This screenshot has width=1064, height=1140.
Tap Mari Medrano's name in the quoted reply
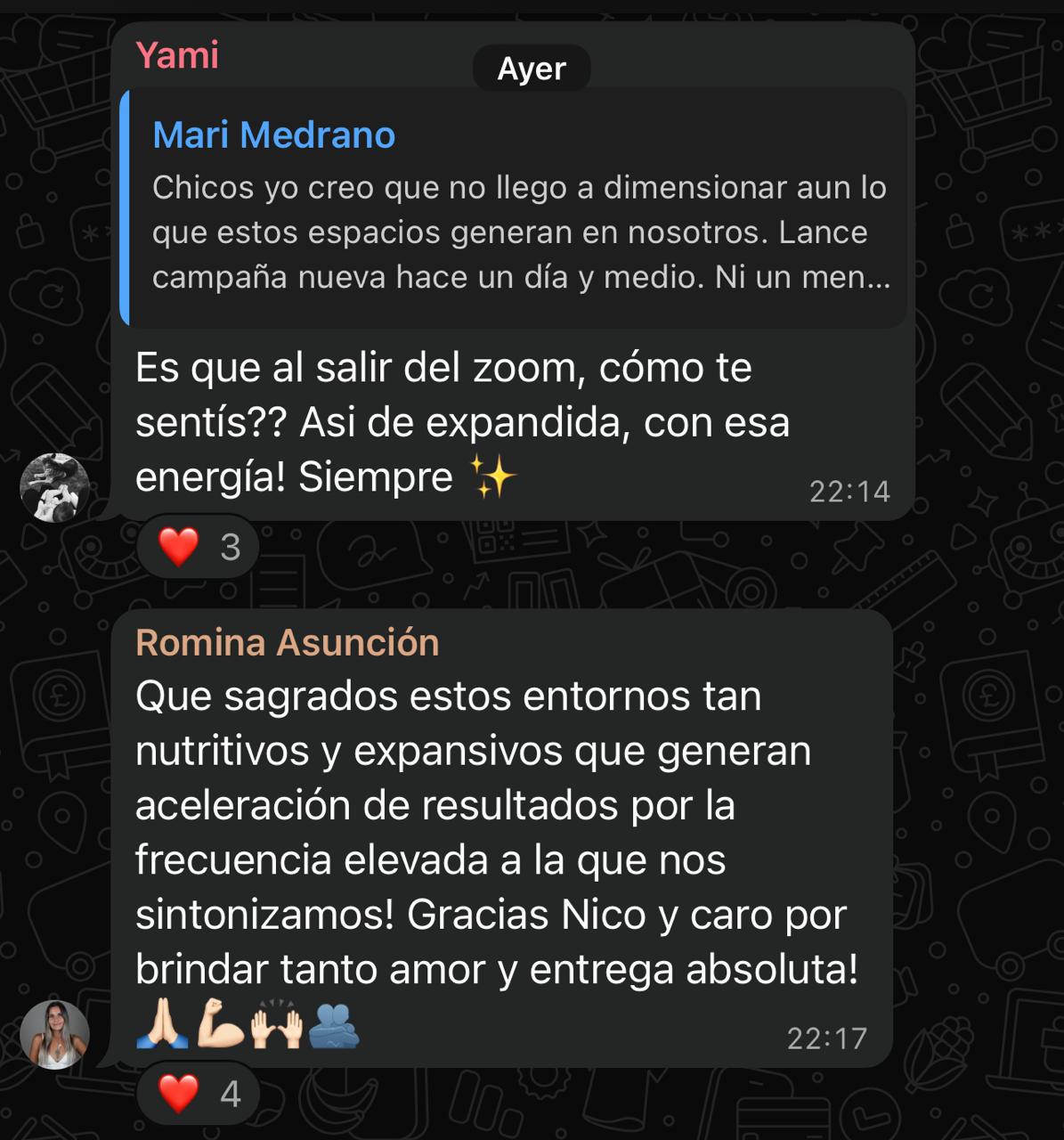click(272, 135)
